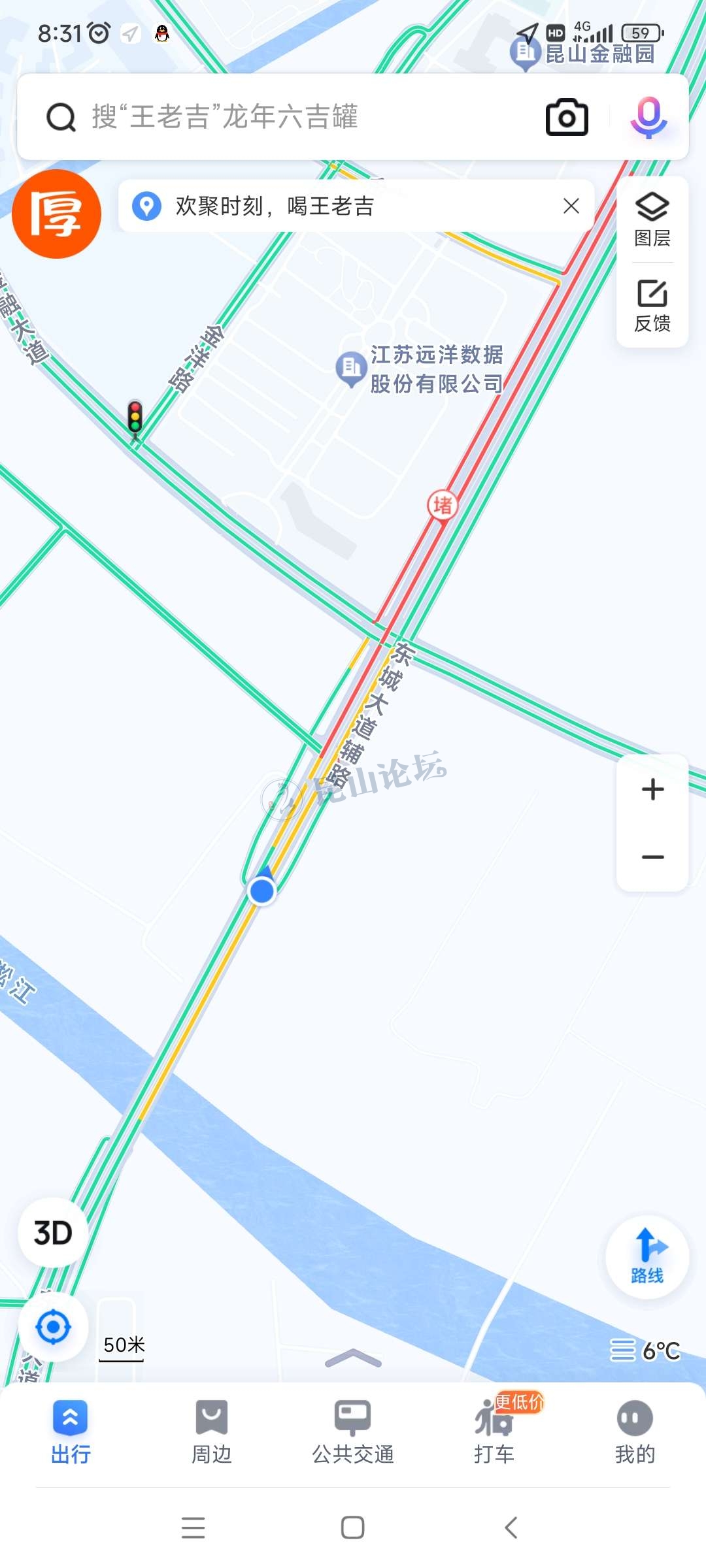The image size is (706, 1568).
Task: Open camera search in the search bar
Action: (x=567, y=118)
